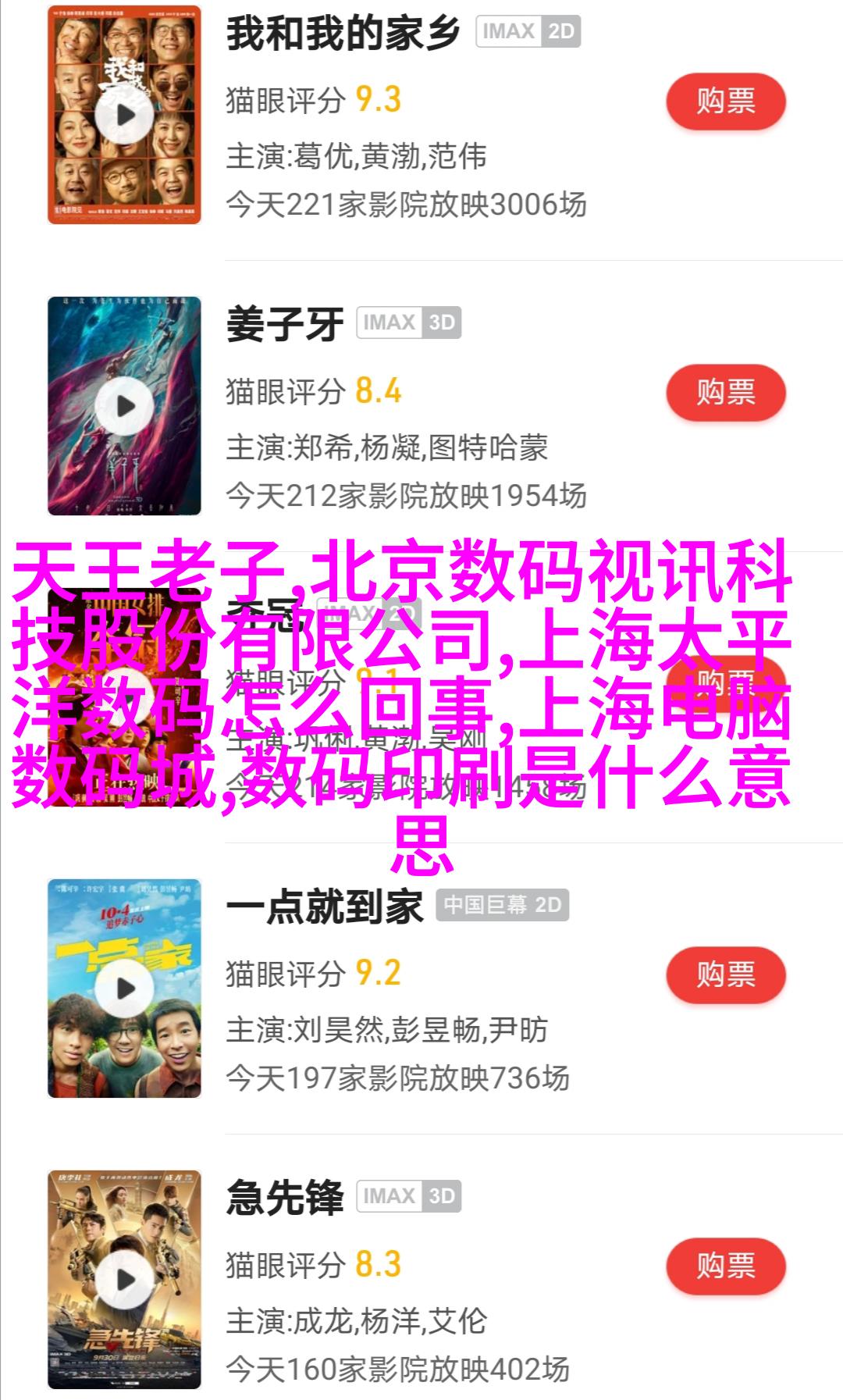
Task: Play the 姜子牙 trailer on its poster
Action: coord(125,406)
